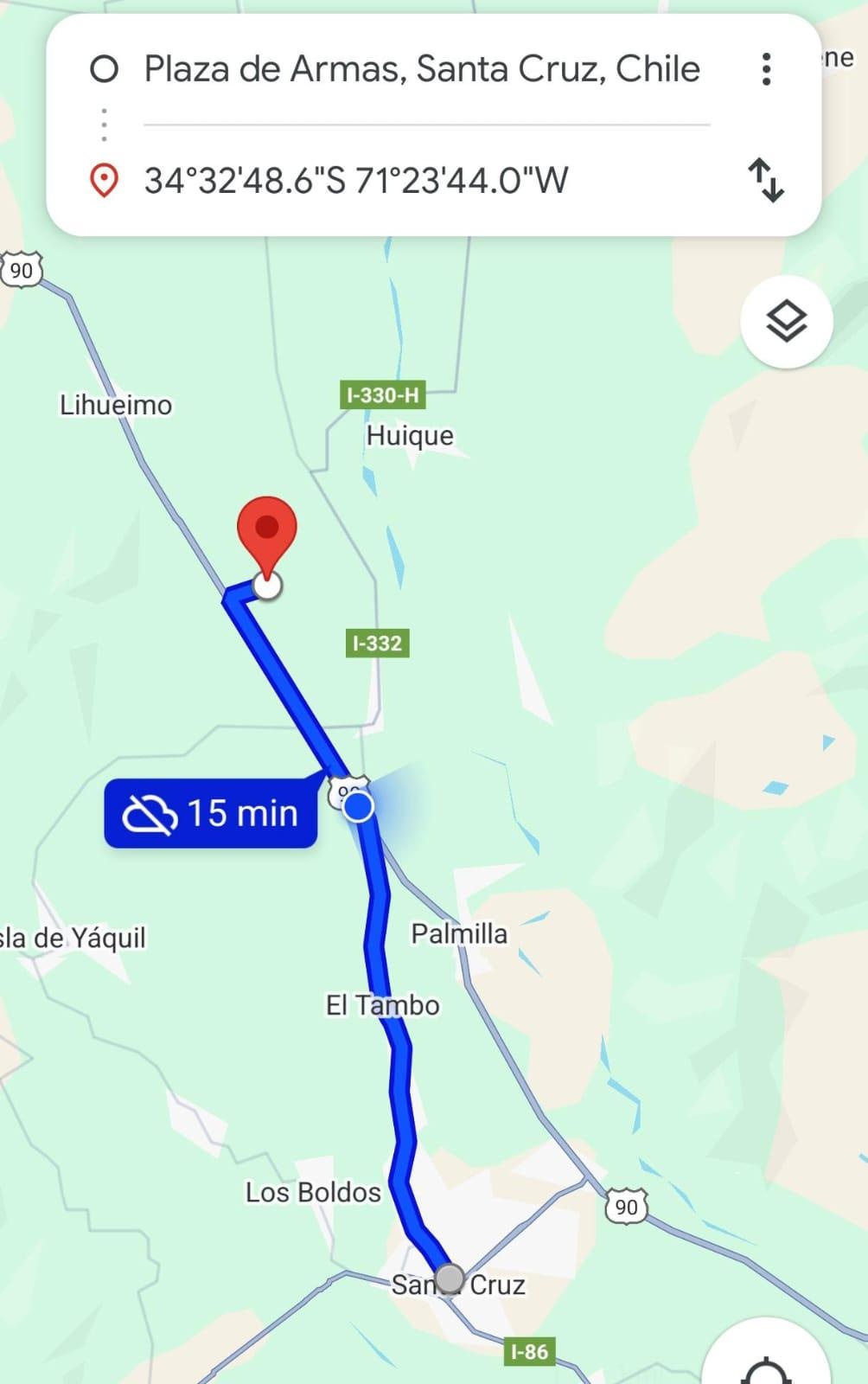Tap the 15 min route time label
Screen dimensions: 868x1384
tap(211, 813)
